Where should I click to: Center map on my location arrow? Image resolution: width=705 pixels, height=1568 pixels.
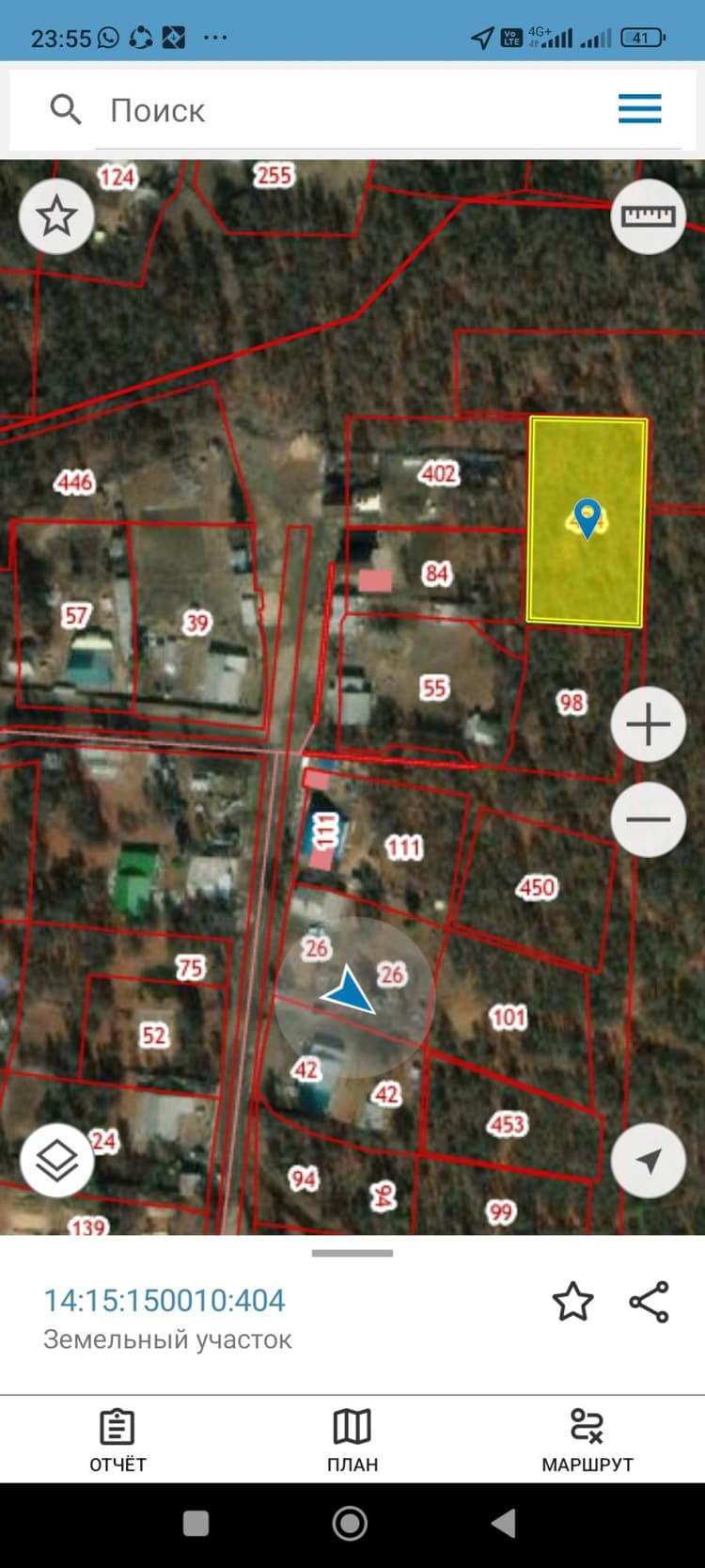point(649,1160)
